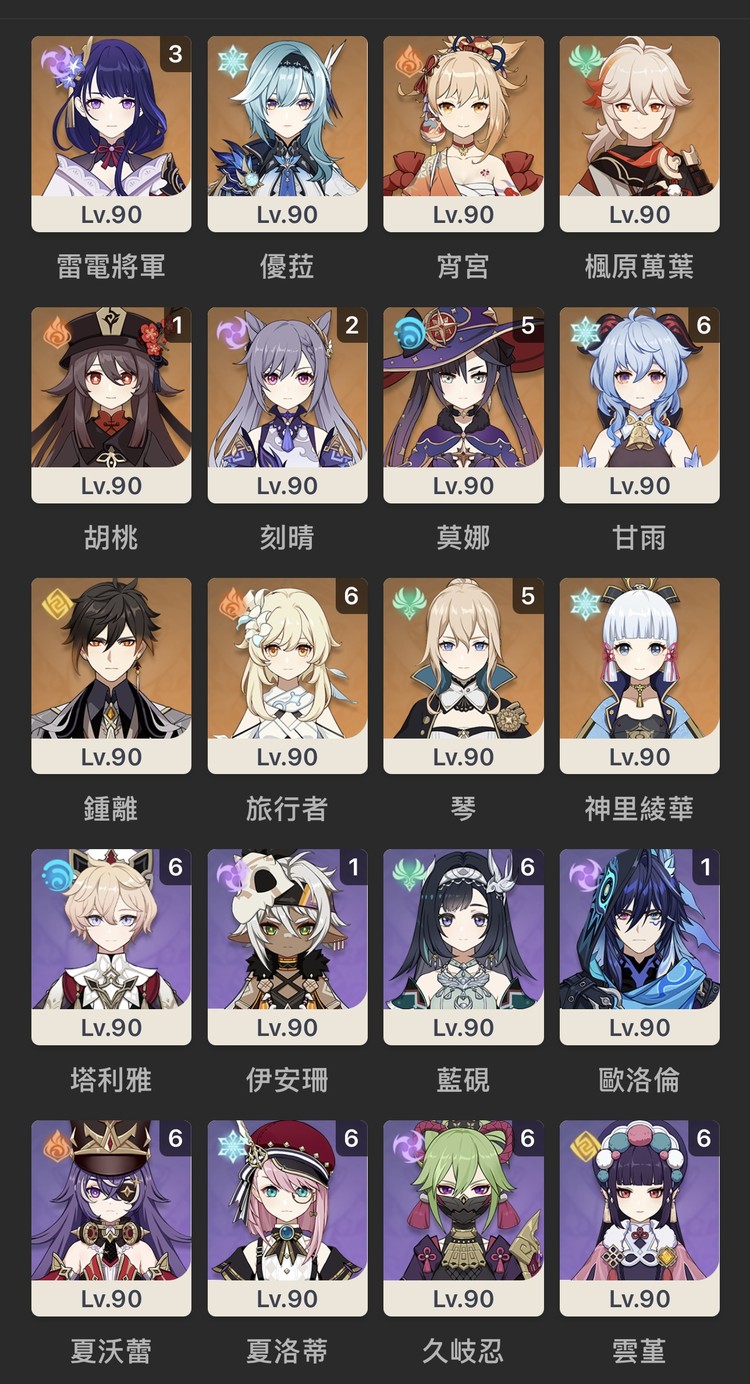Image resolution: width=750 pixels, height=1384 pixels.
Task: Open 琴 character card
Action: [x=463, y=676]
